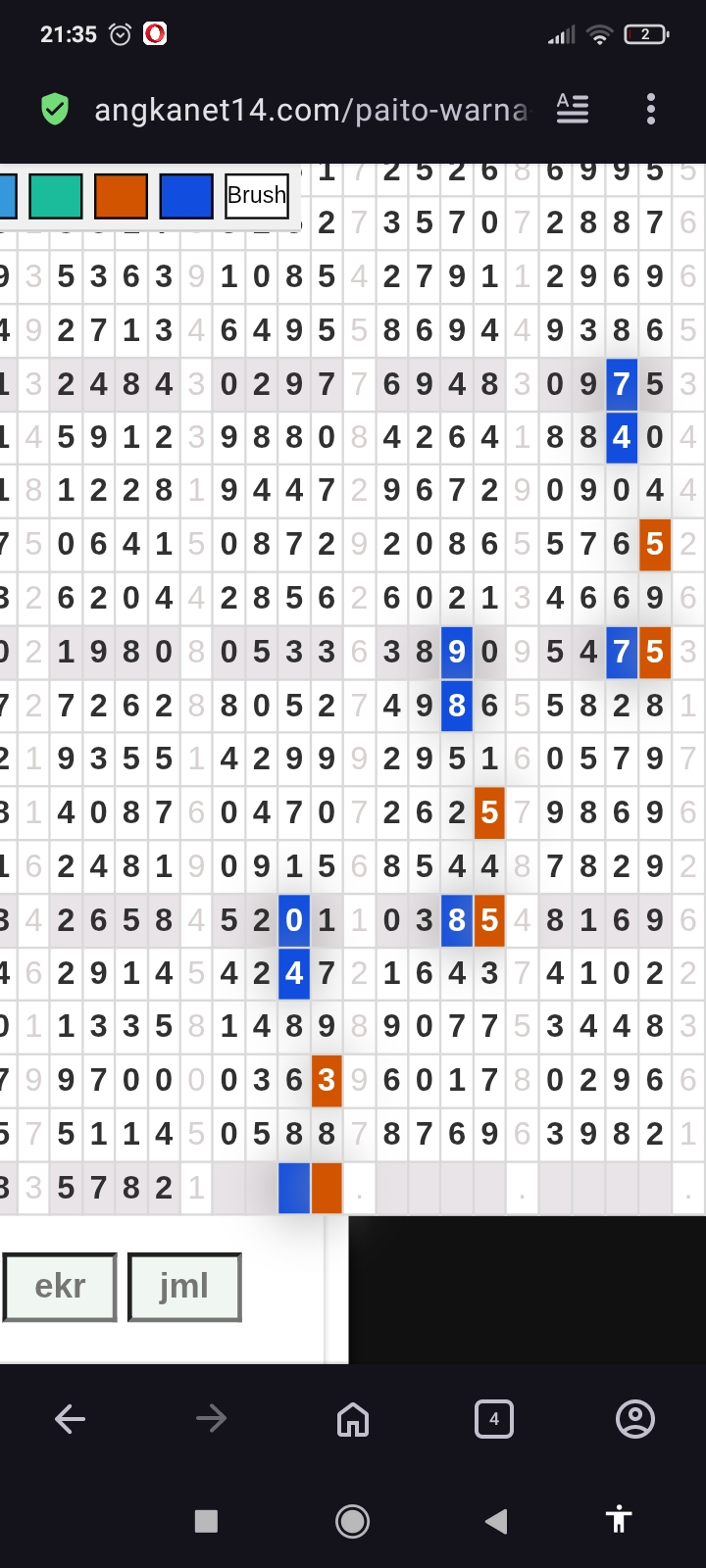This screenshot has width=706, height=1568.
Task: View site security shield info
Action: click(55, 110)
